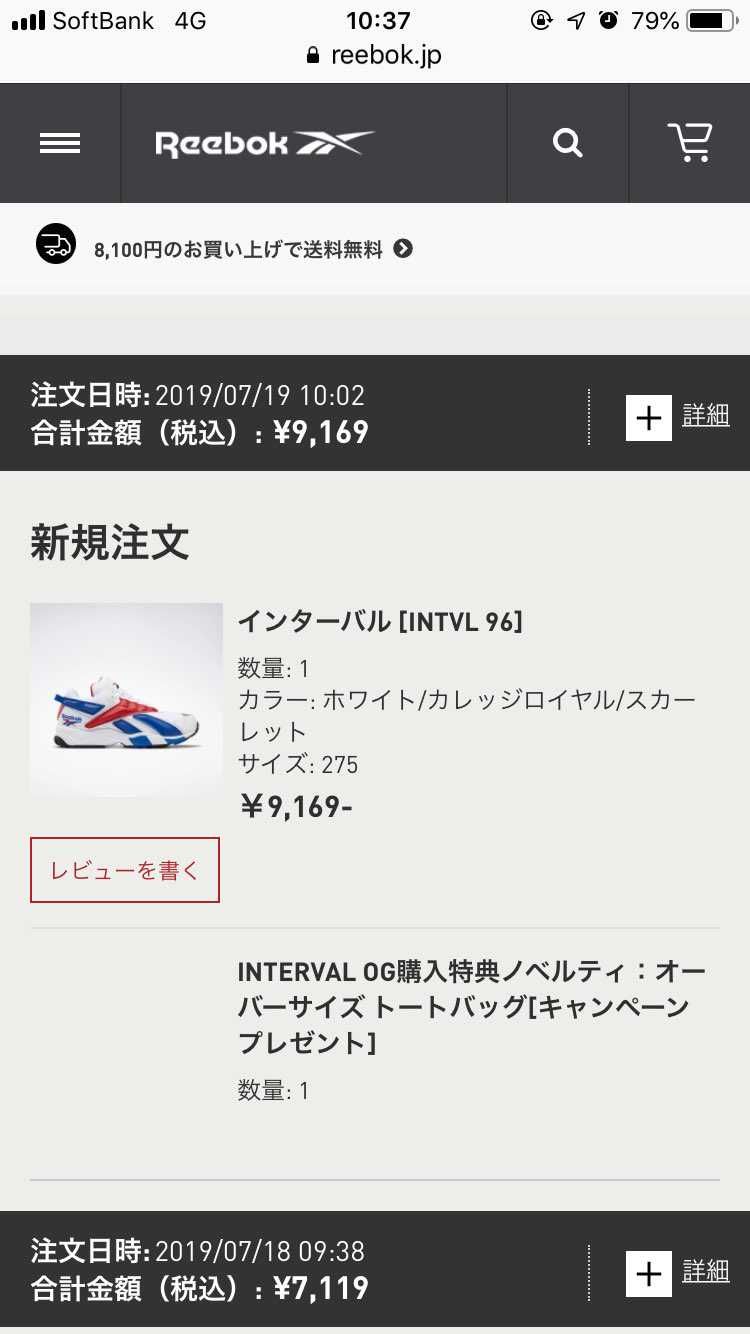
Task: Open the search function
Action: [567, 142]
